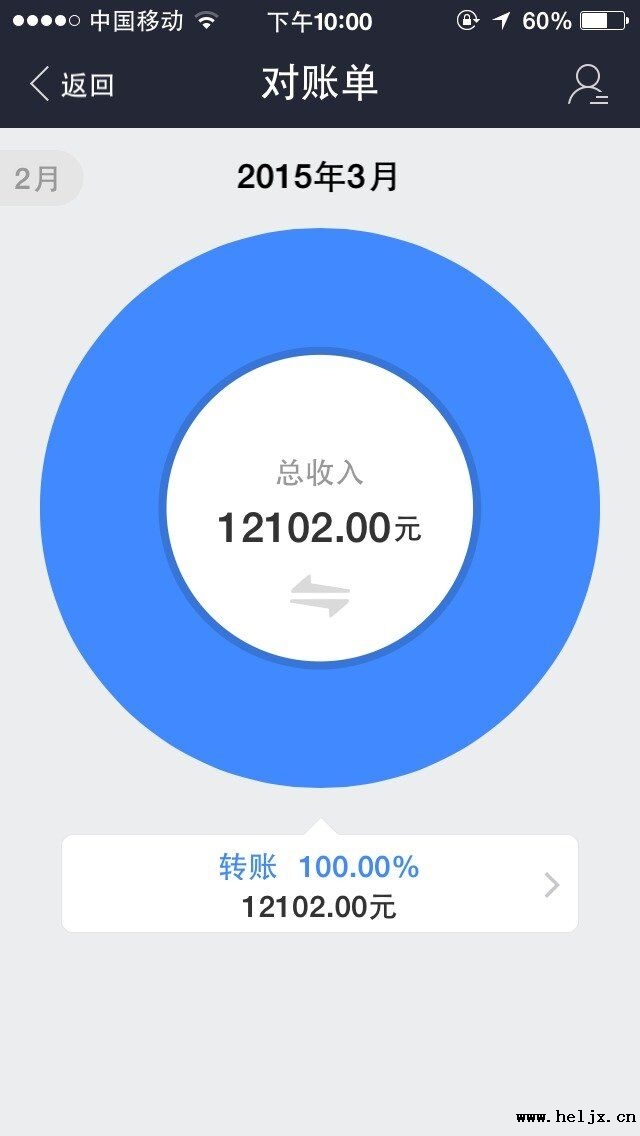
Task: Toggle income/expense via the swap arrows
Action: (320, 597)
